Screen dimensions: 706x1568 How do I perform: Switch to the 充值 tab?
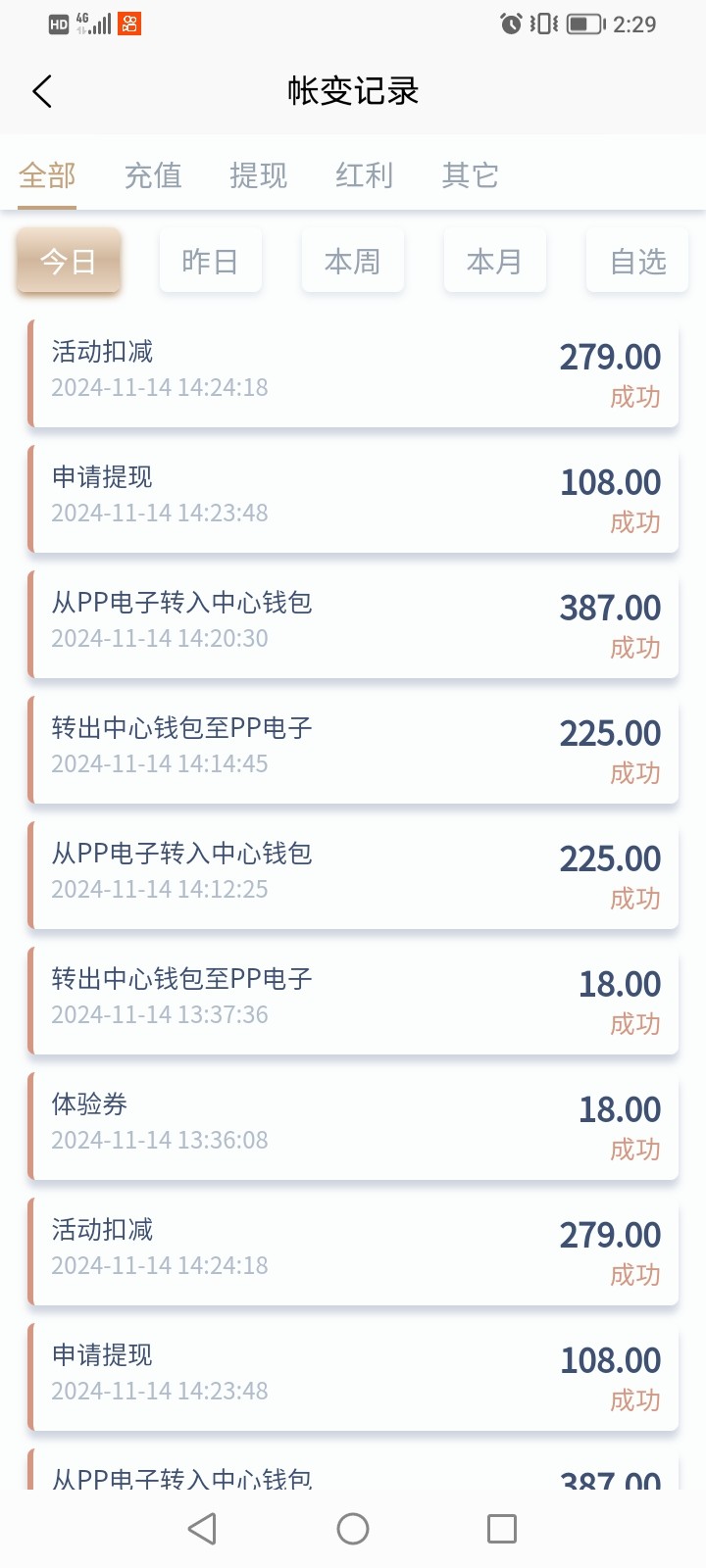point(153,175)
